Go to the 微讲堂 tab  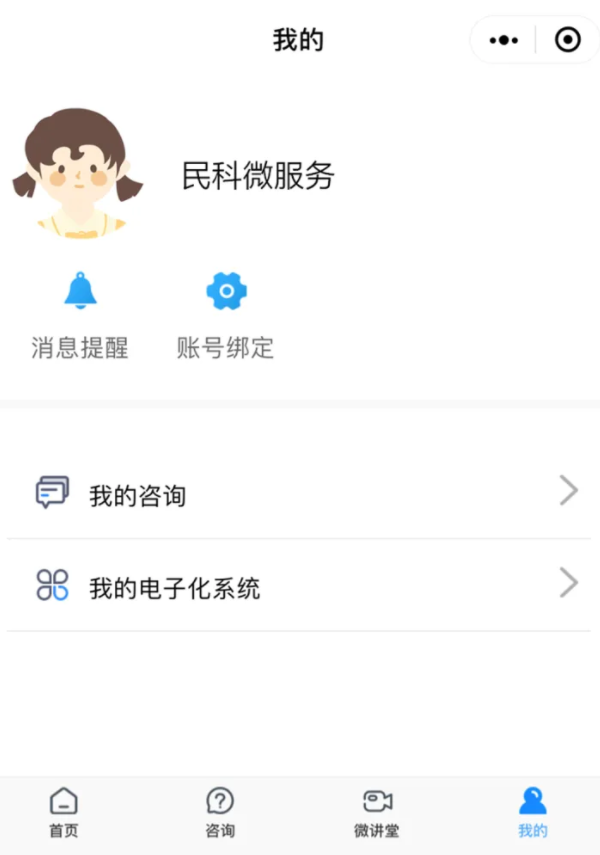377,812
